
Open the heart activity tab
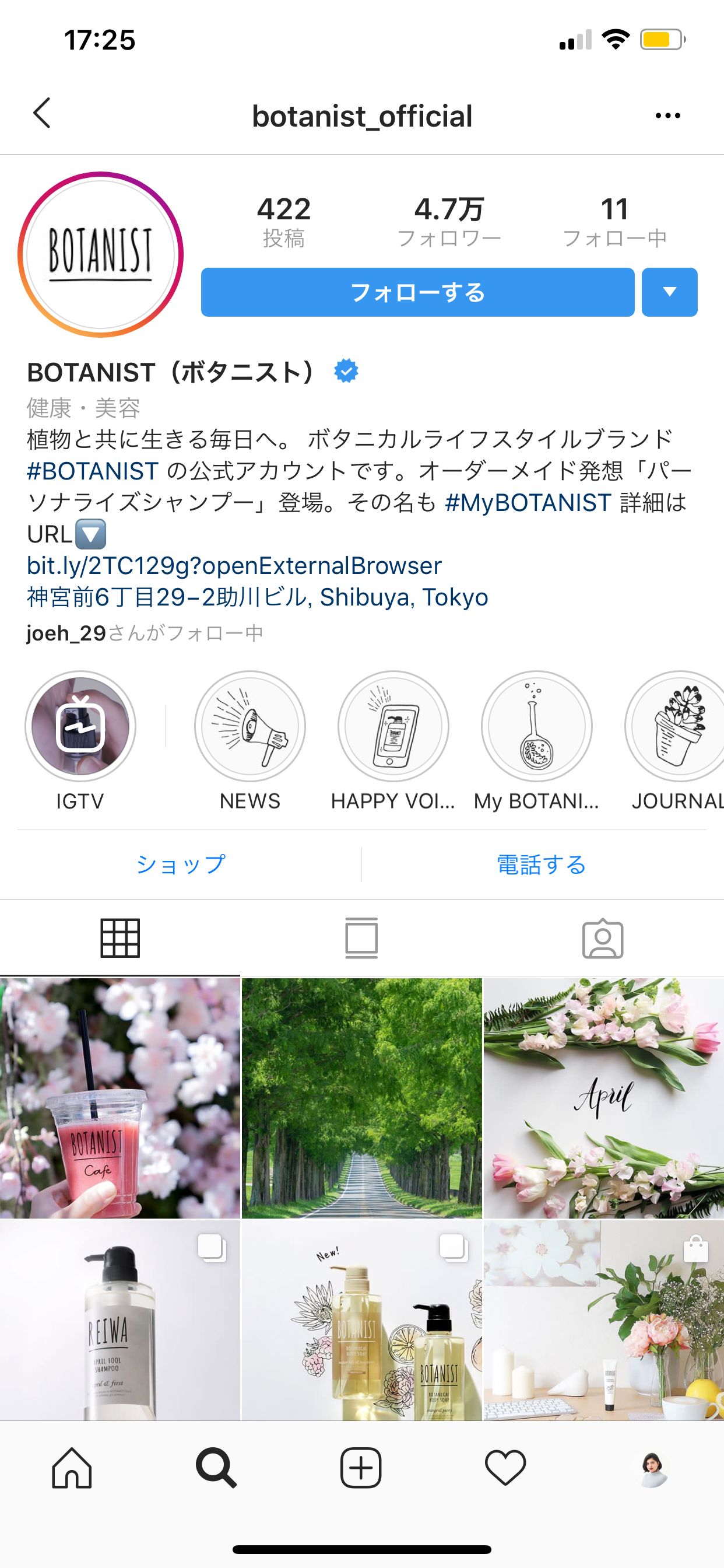tap(505, 1468)
